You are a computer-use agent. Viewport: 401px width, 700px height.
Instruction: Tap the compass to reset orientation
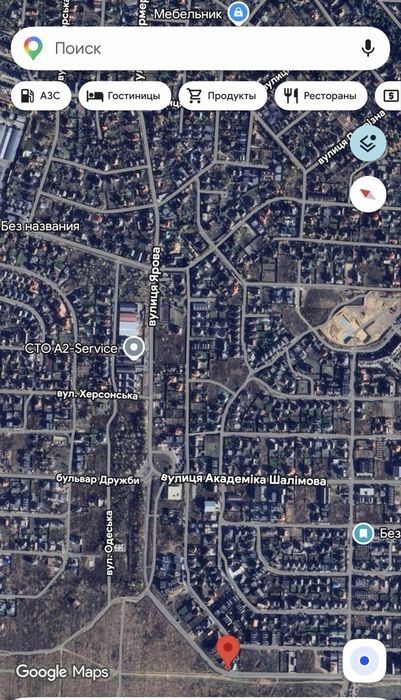coord(368,194)
